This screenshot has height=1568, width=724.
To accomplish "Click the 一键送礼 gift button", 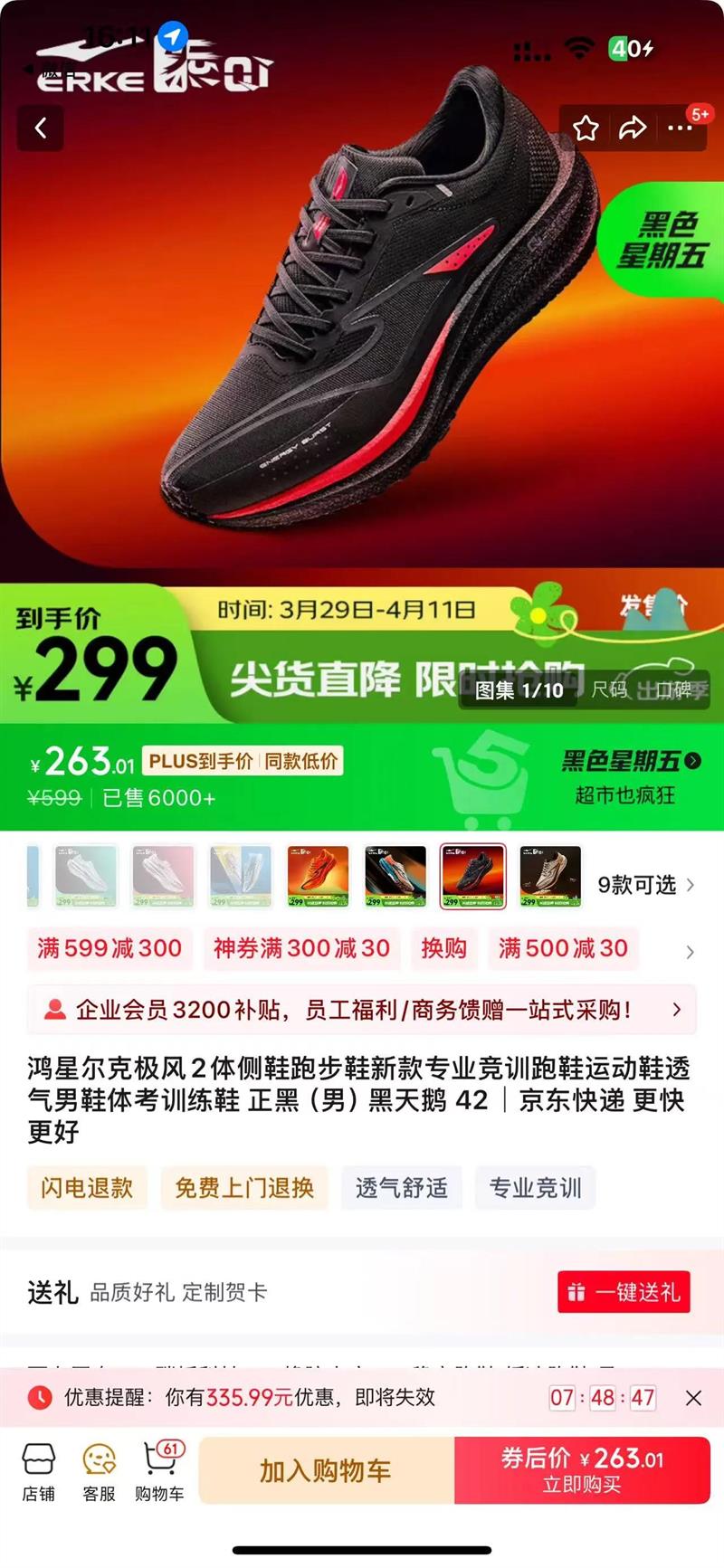I will [624, 1293].
